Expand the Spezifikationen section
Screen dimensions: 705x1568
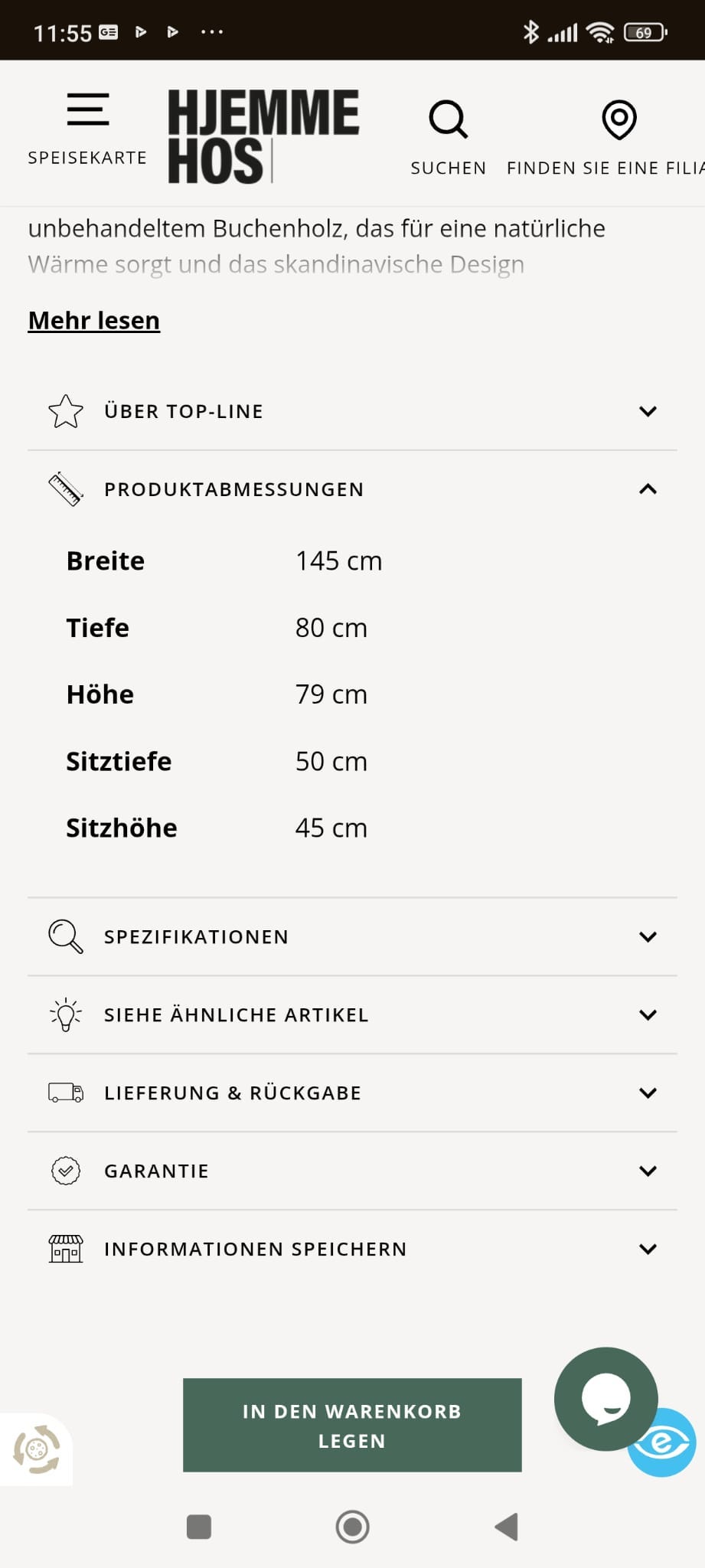tap(648, 936)
